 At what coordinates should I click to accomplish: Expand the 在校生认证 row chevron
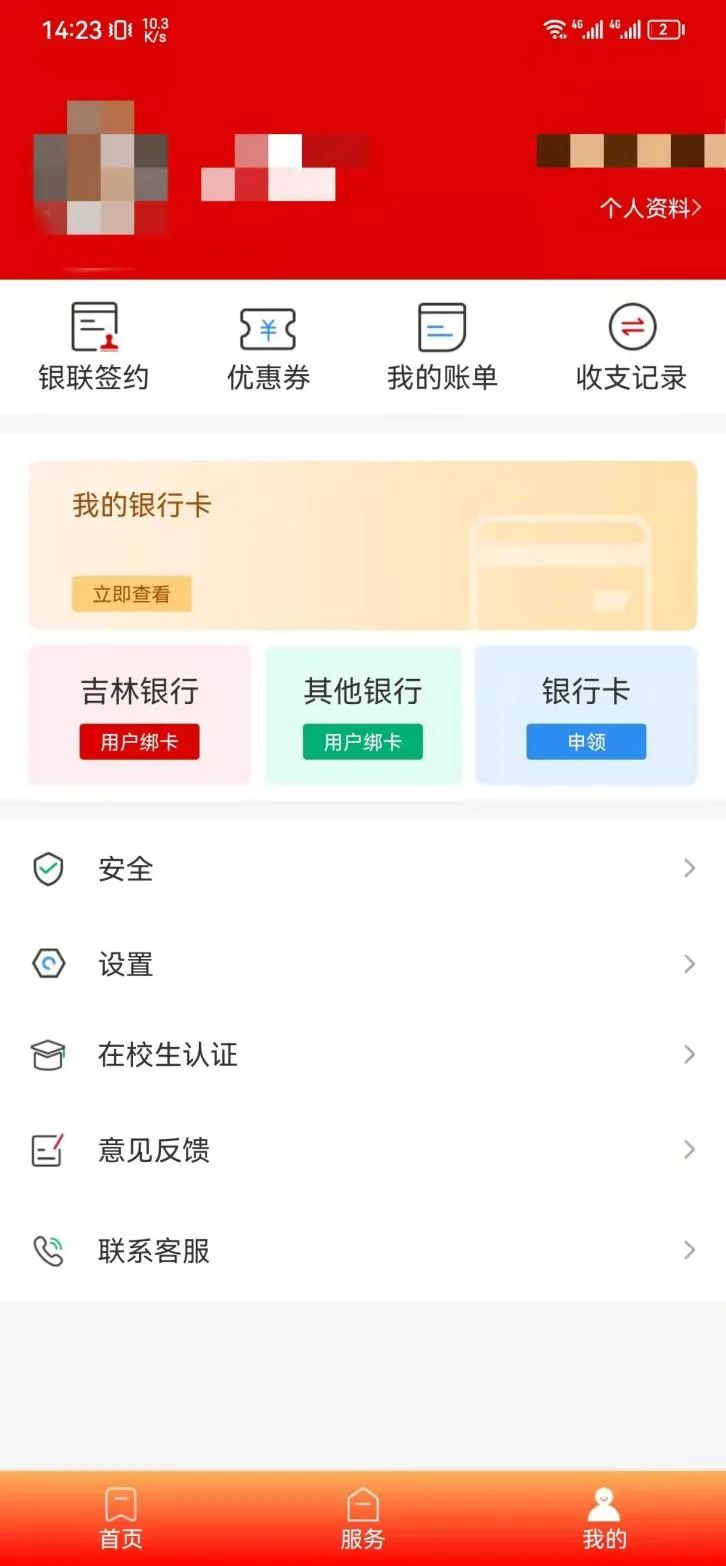pyautogui.click(x=688, y=1053)
